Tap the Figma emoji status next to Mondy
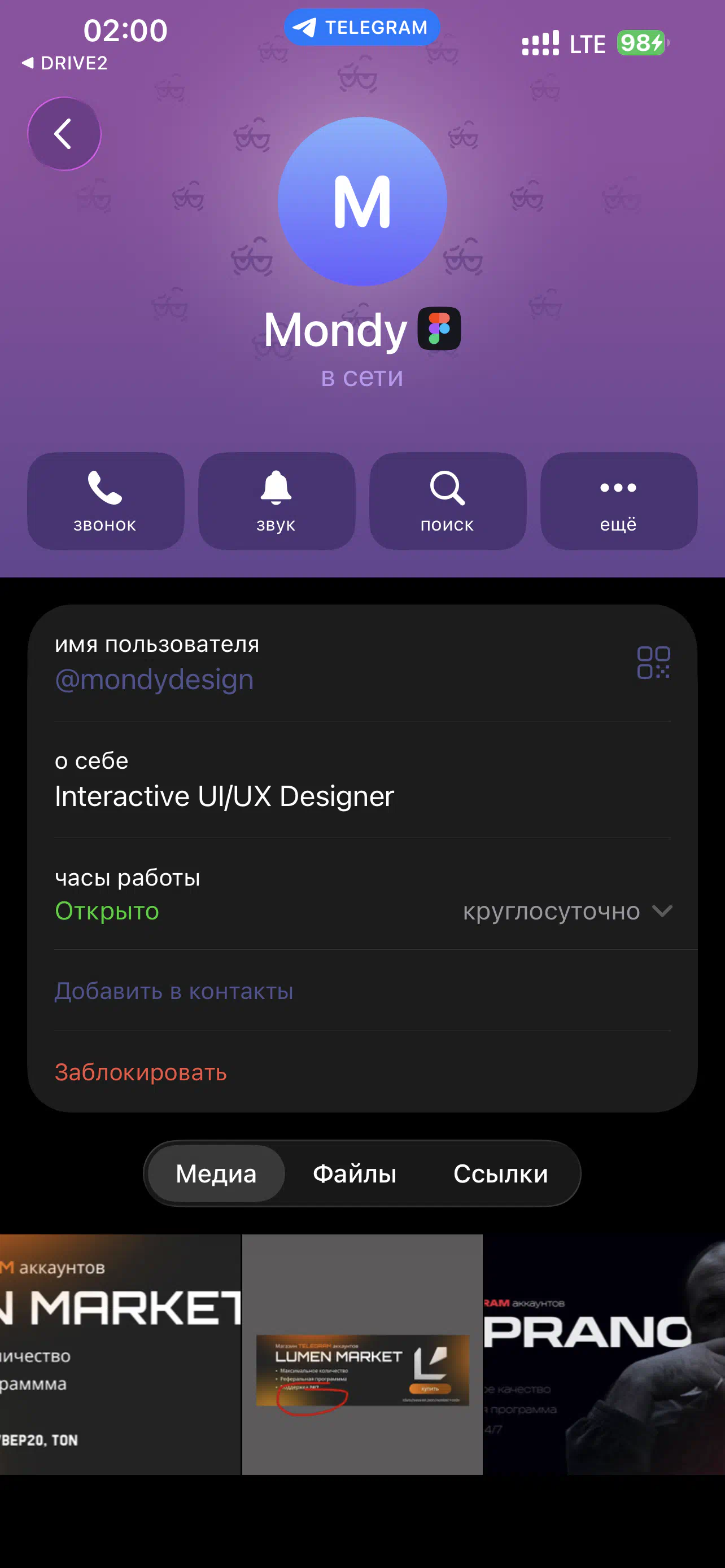The image size is (725, 1568). [x=439, y=329]
